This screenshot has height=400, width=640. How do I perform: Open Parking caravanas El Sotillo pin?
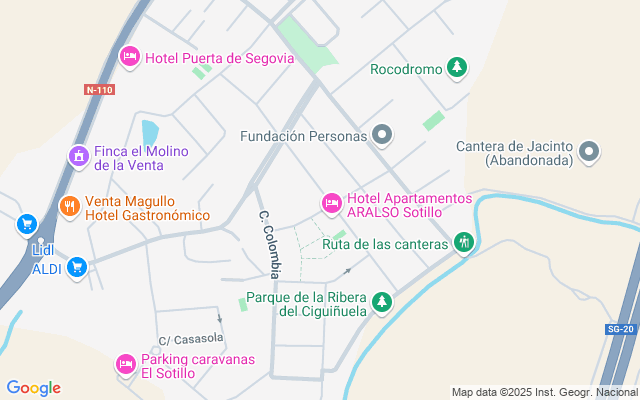(126, 365)
